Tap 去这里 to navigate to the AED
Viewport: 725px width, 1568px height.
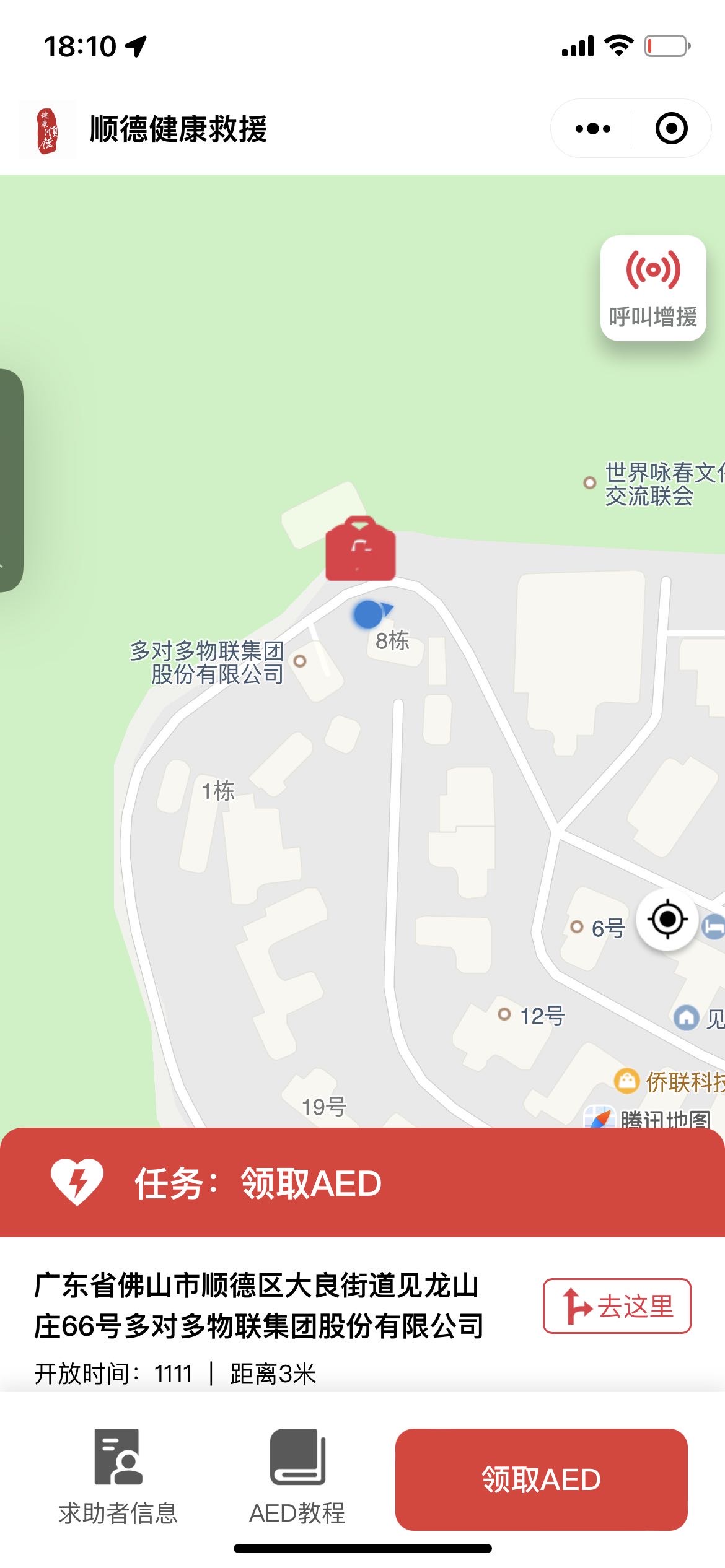617,1305
